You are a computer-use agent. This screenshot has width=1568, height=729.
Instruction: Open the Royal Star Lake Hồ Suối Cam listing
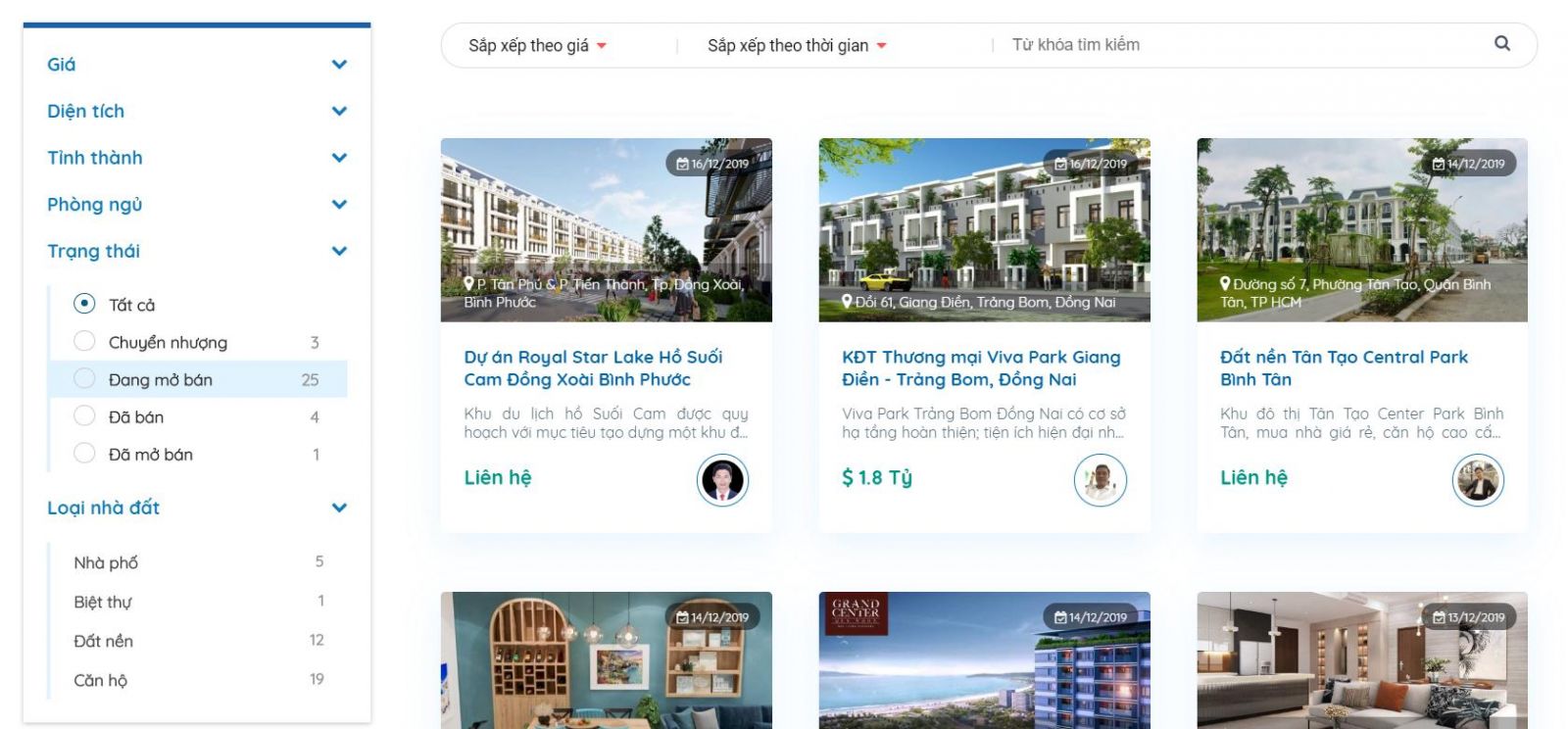[593, 367]
